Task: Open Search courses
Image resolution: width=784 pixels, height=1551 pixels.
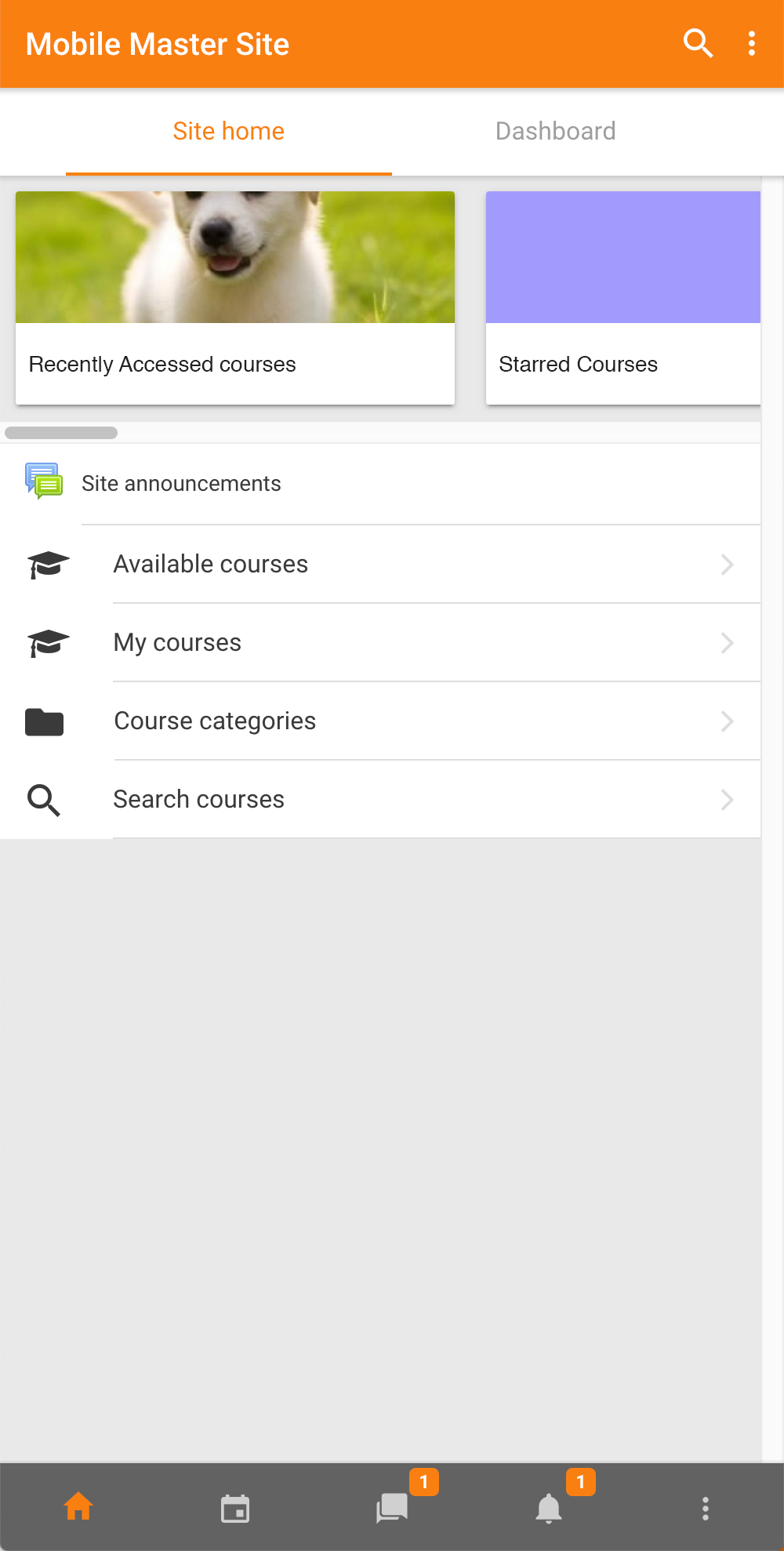Action: point(380,800)
